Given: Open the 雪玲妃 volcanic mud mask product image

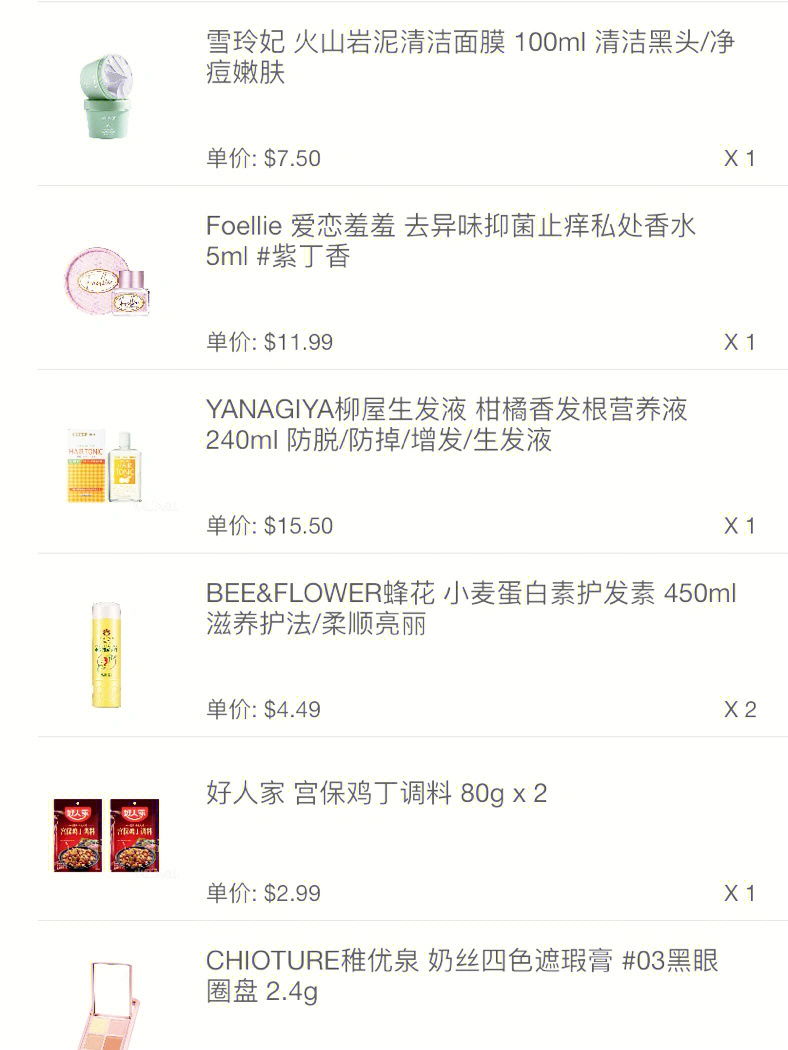Looking at the screenshot, I should (105, 93).
